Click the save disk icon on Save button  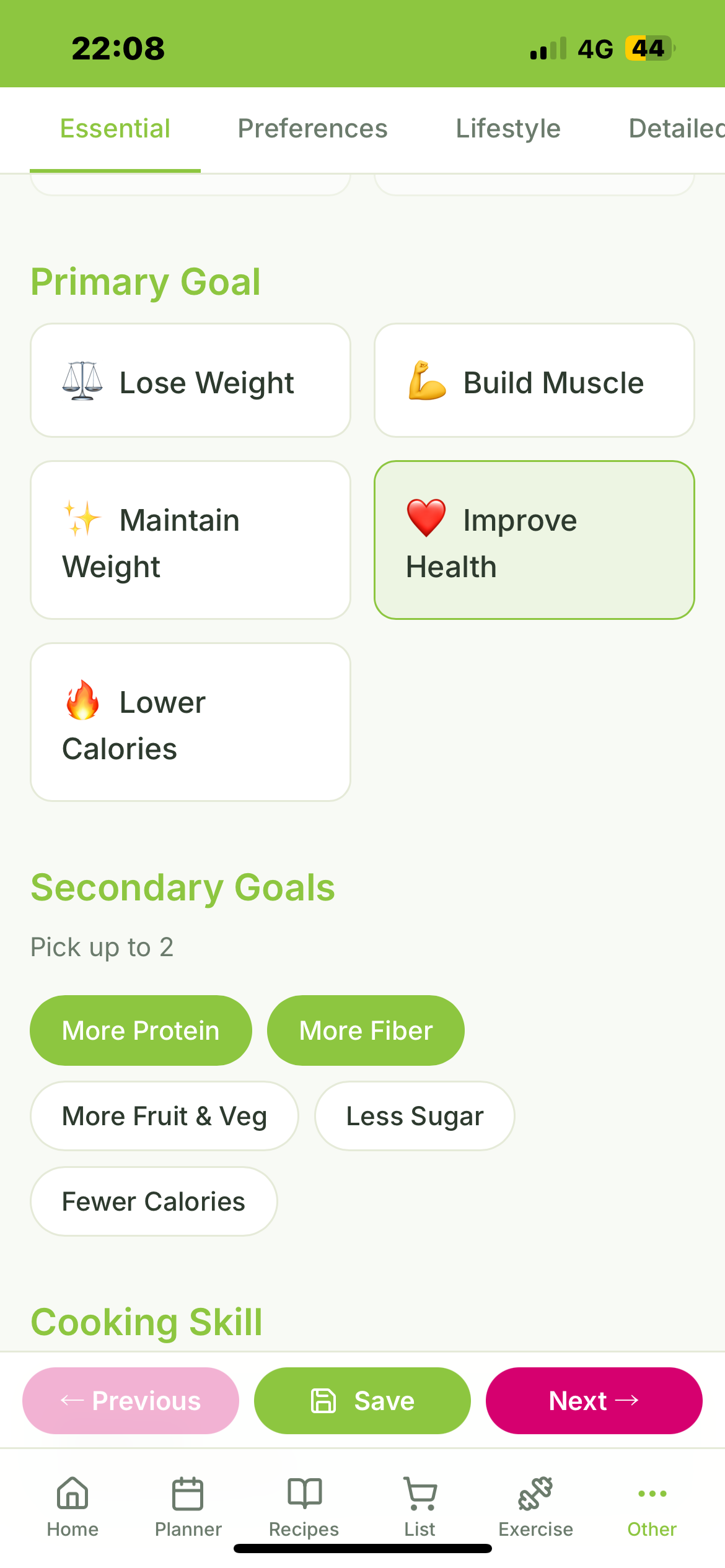tap(323, 1400)
